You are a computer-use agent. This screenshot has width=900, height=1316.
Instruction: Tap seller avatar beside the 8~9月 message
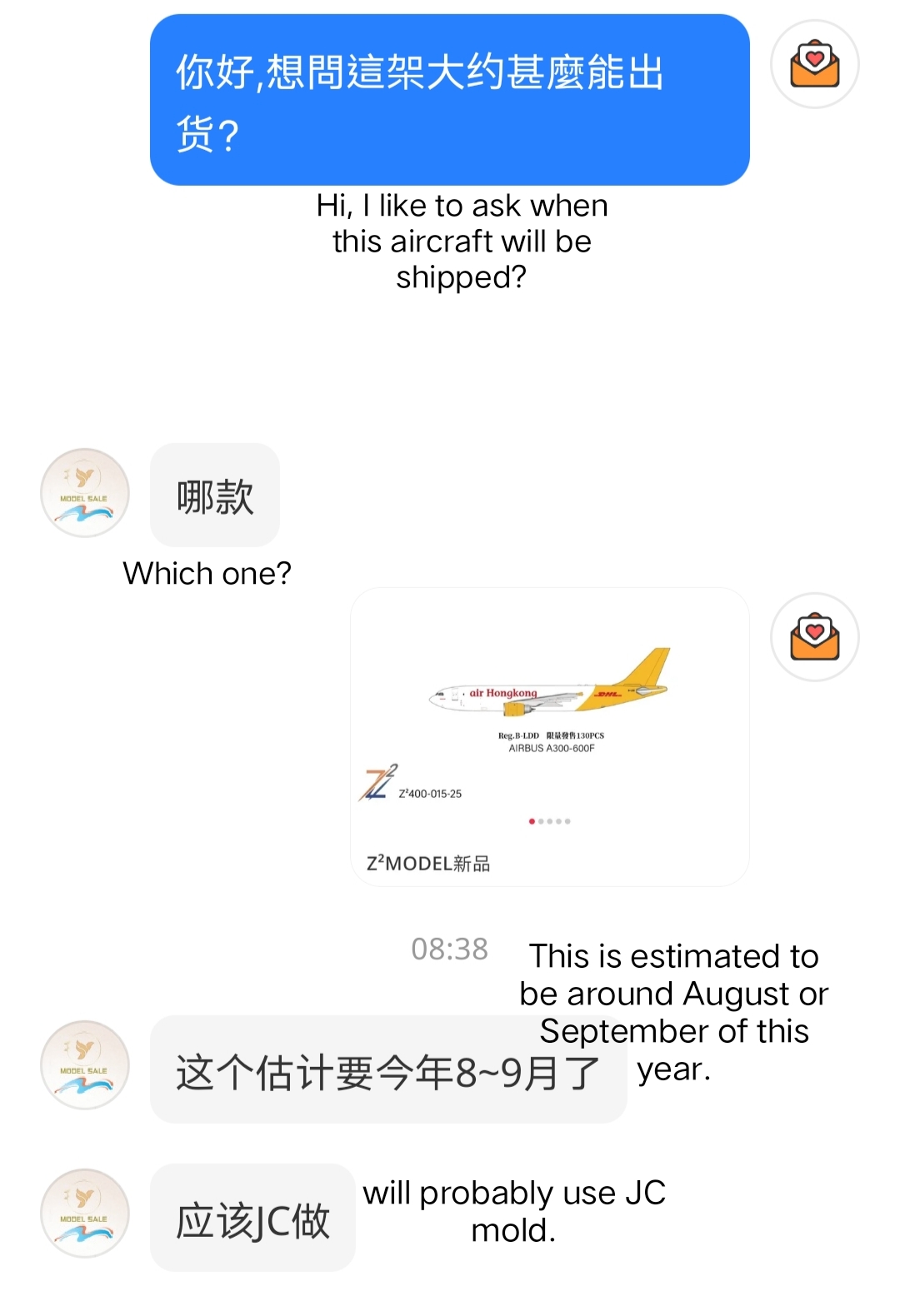[85, 1065]
